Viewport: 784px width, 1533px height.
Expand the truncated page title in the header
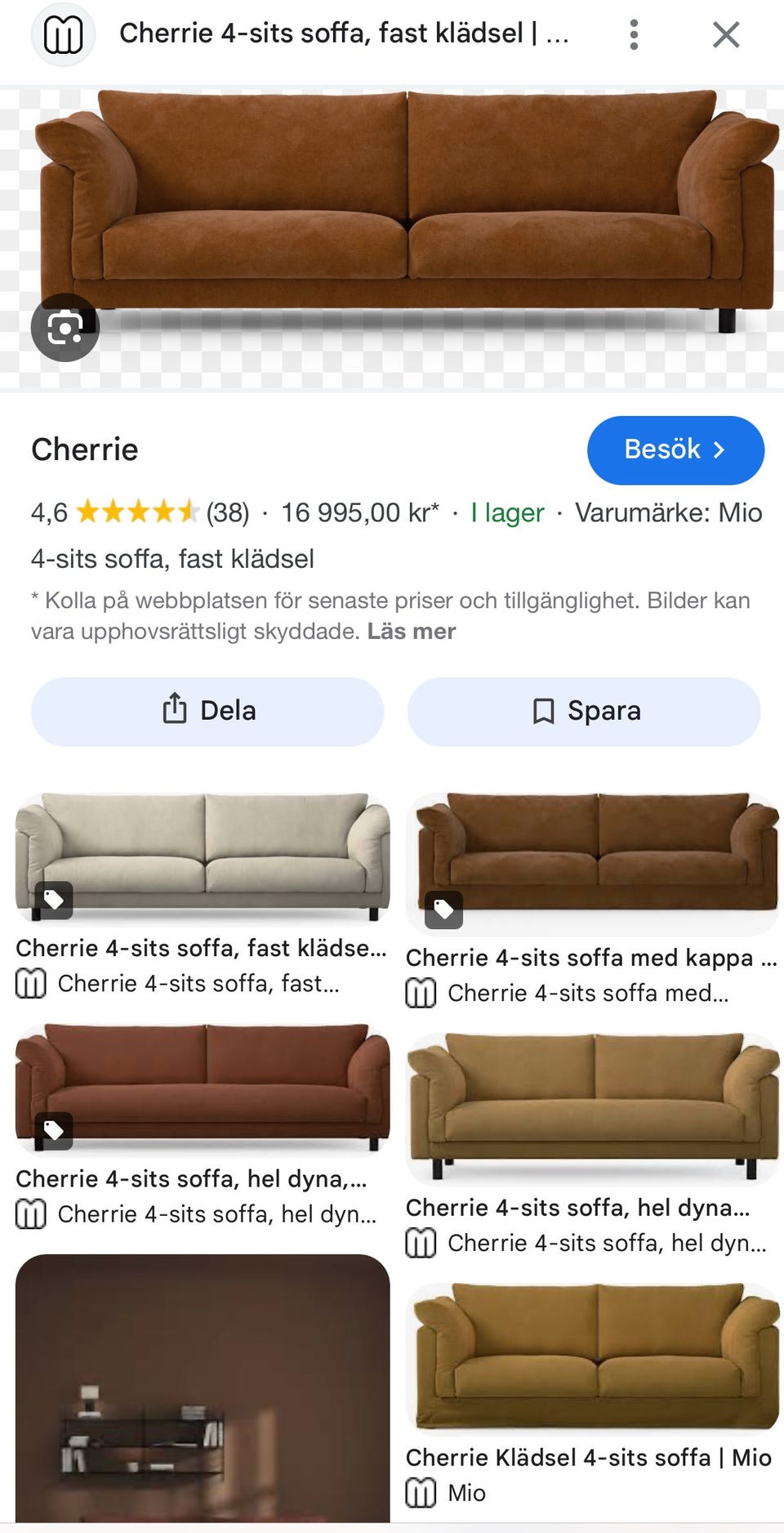[343, 34]
